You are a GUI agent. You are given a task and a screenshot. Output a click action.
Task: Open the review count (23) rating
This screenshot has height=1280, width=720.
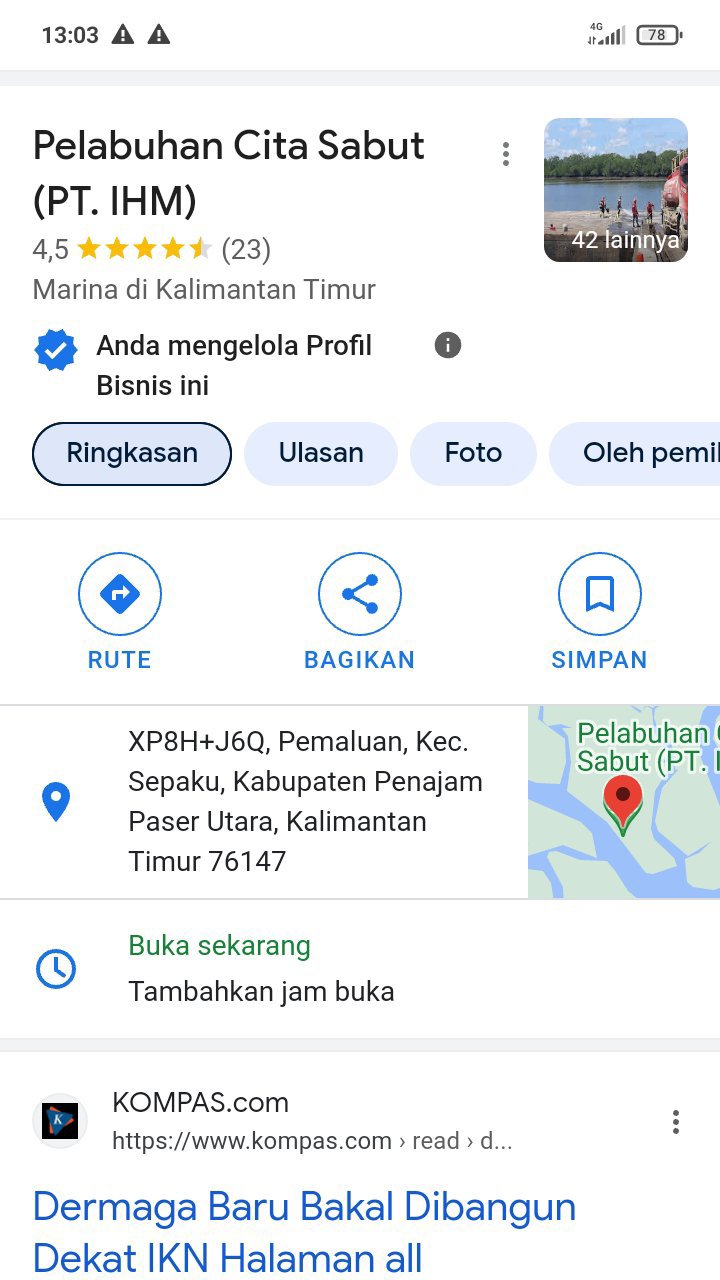click(246, 249)
